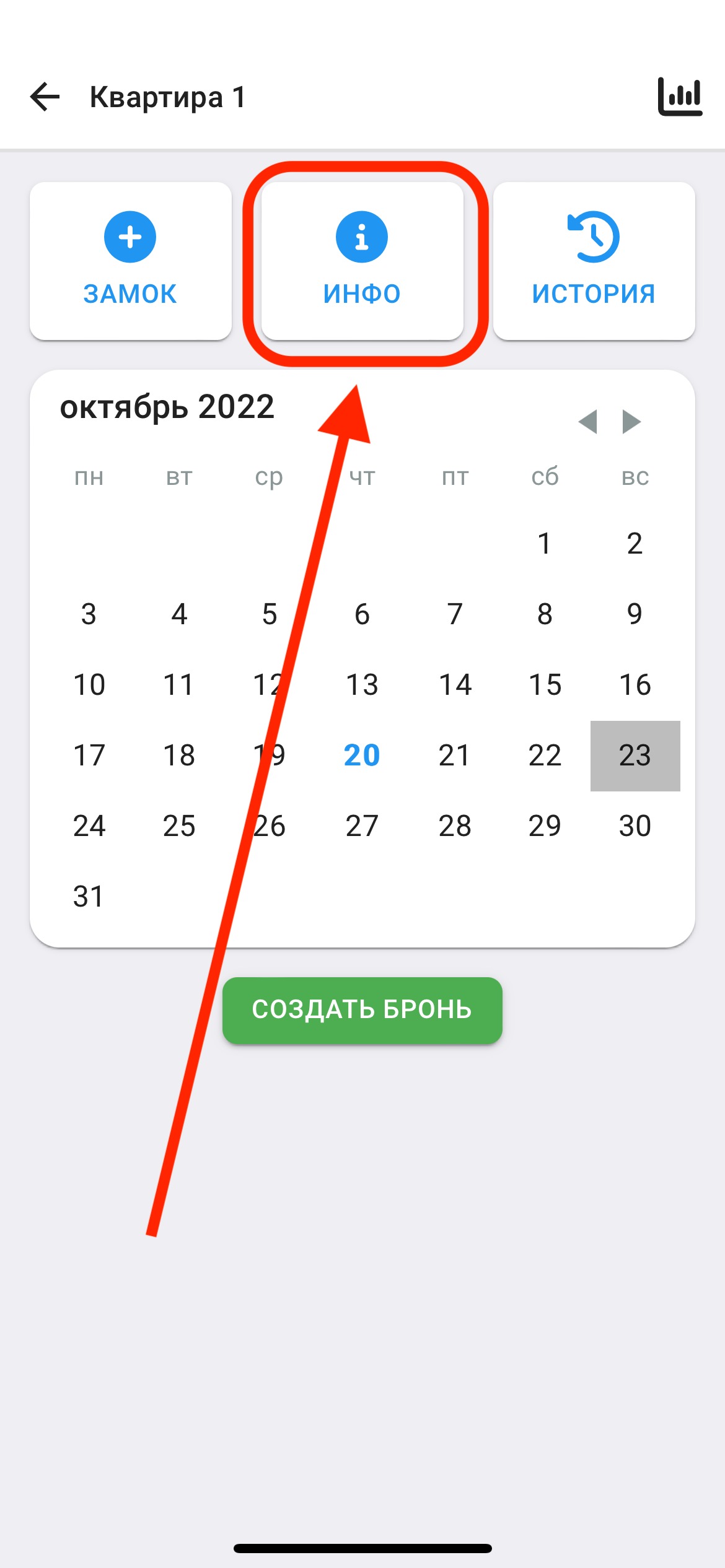Image resolution: width=725 pixels, height=1568 pixels.
Task: Go to the next month
Action: (631, 422)
